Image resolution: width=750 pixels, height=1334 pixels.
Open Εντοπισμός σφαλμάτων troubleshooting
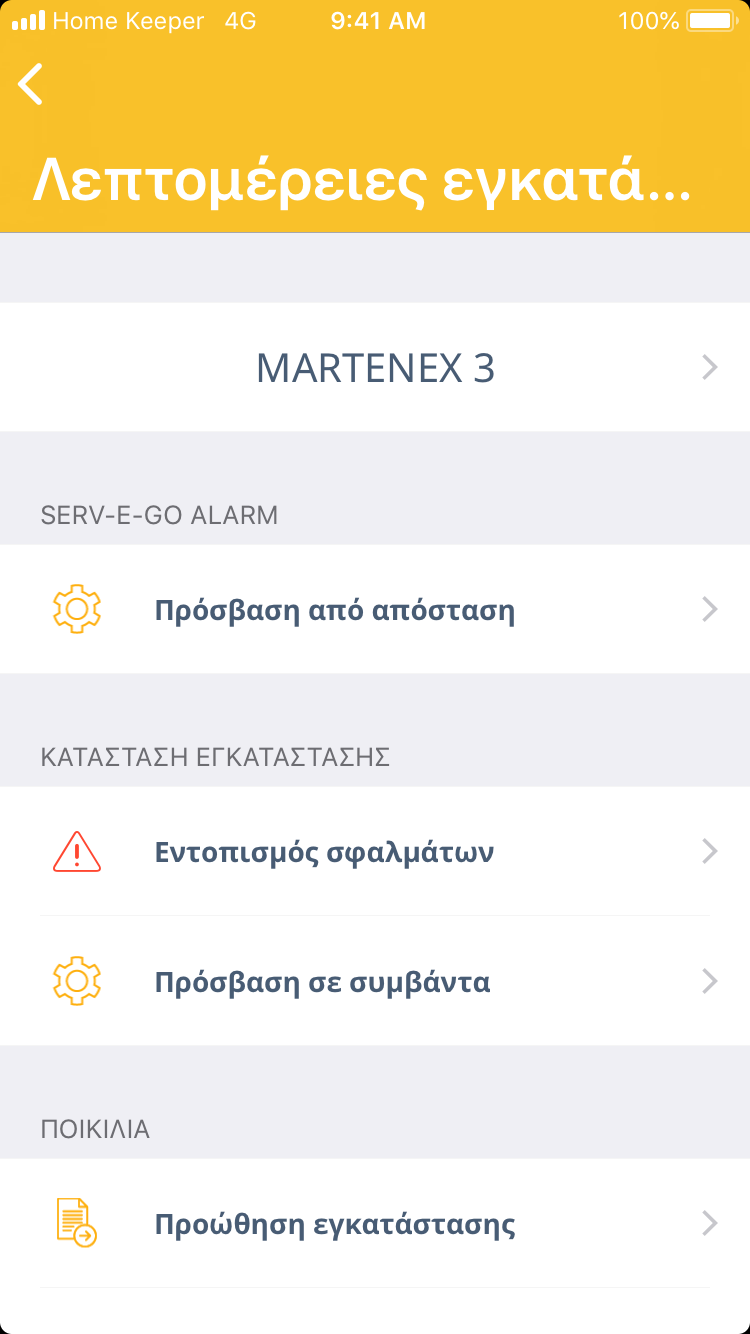(375, 852)
